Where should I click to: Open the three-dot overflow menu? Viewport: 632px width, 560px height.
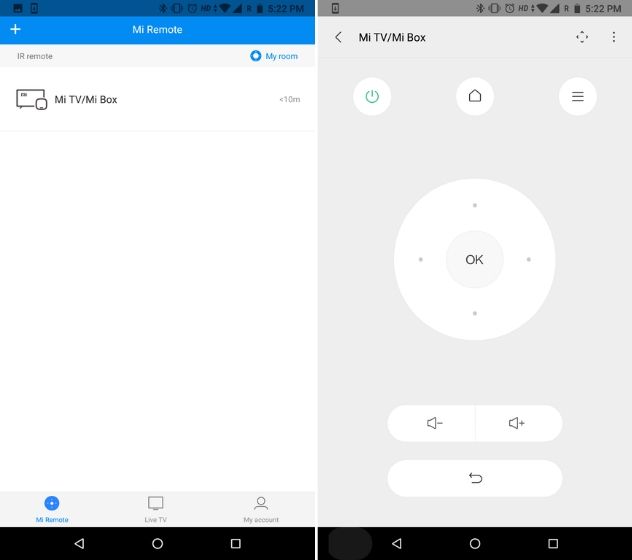point(613,37)
